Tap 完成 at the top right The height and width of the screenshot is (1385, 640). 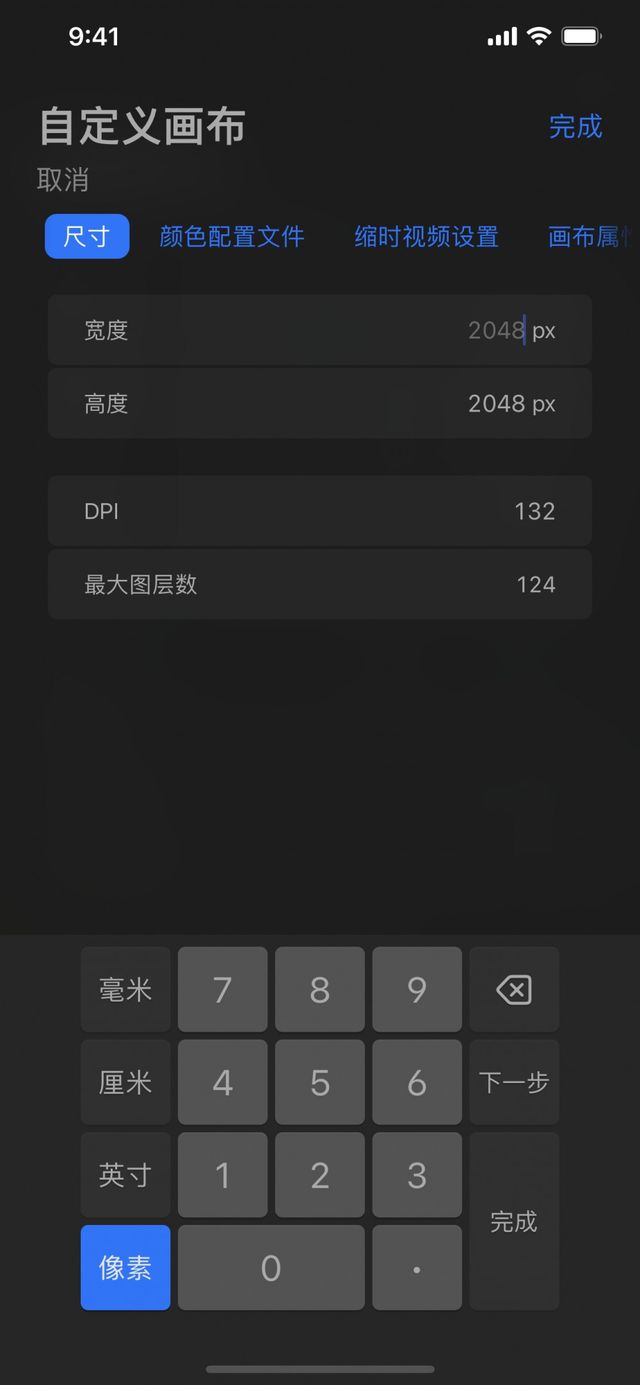(575, 127)
